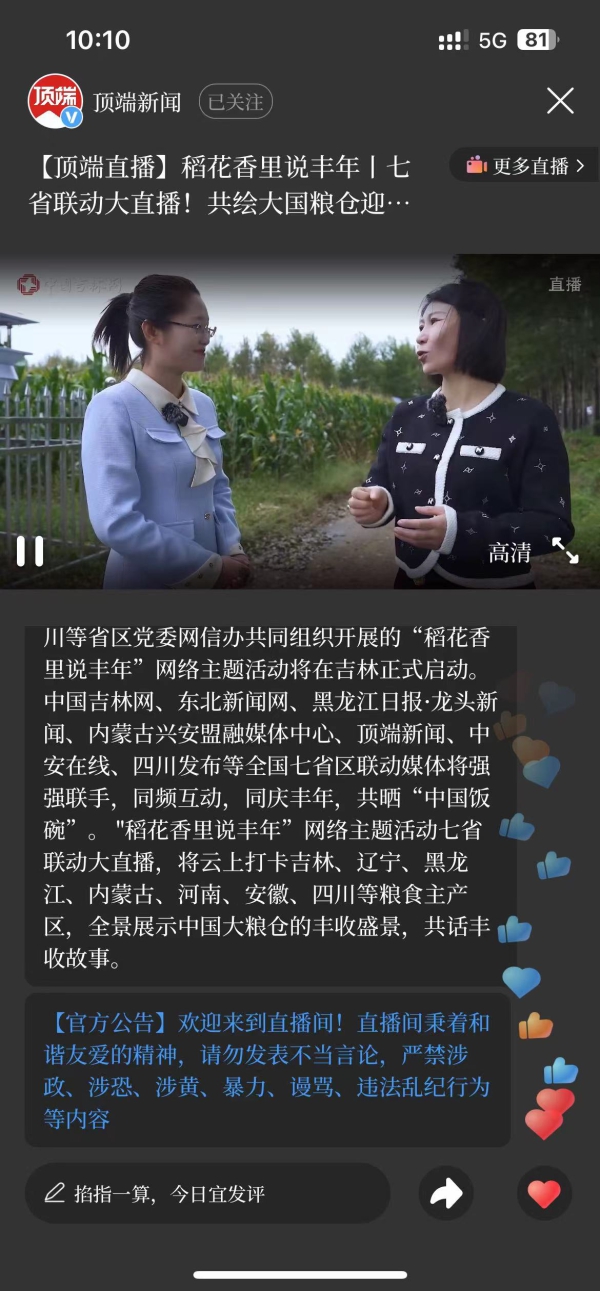The image size is (600, 1291).
Task: Open 更多直播 more live streams
Action: point(525,166)
